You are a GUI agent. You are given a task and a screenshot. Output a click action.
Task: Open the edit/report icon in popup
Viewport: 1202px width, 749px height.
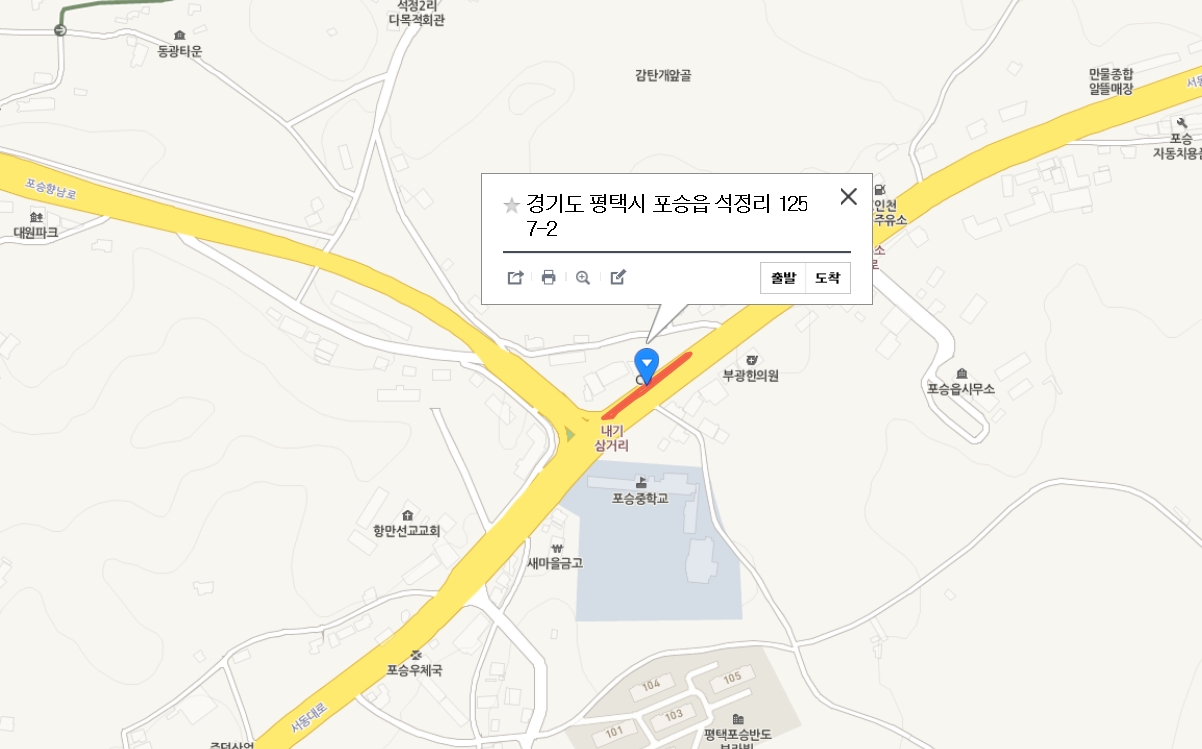(x=618, y=278)
